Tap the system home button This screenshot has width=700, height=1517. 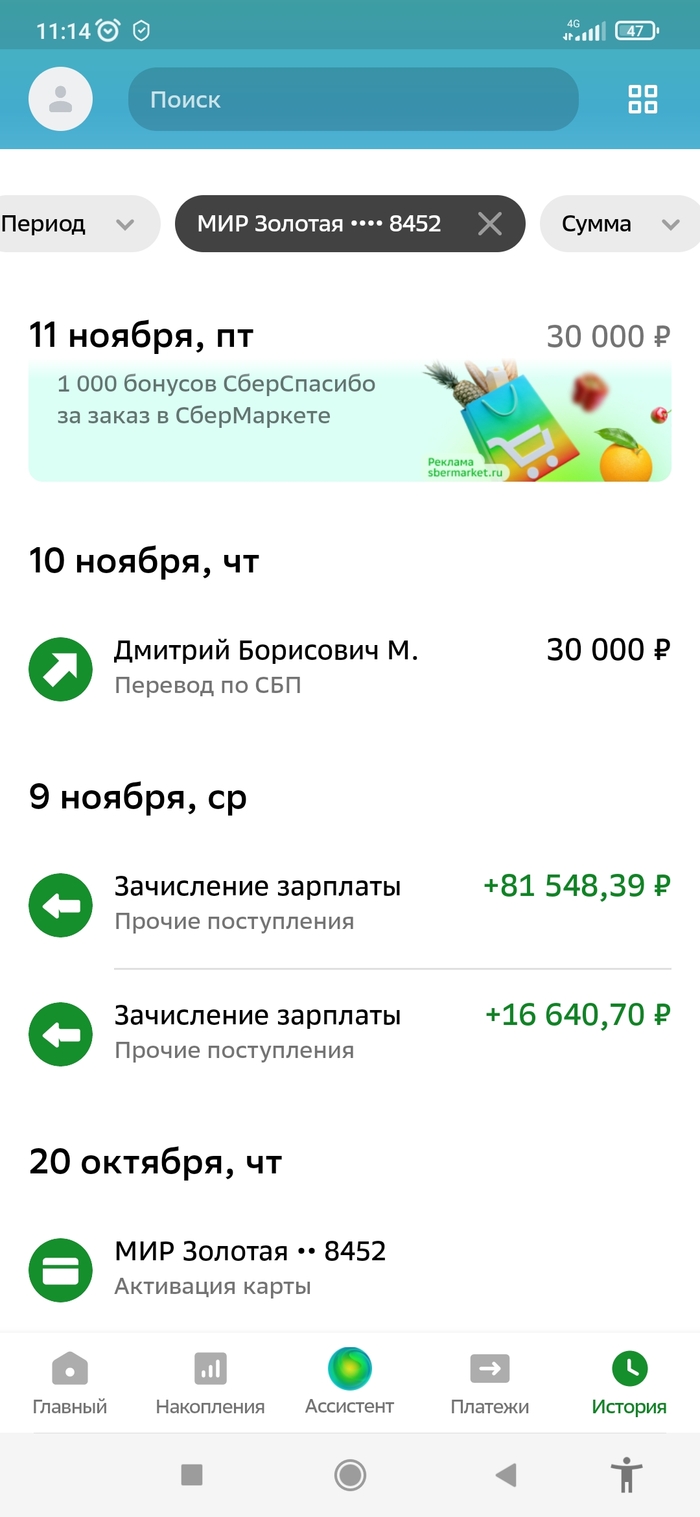pyautogui.click(x=350, y=1474)
